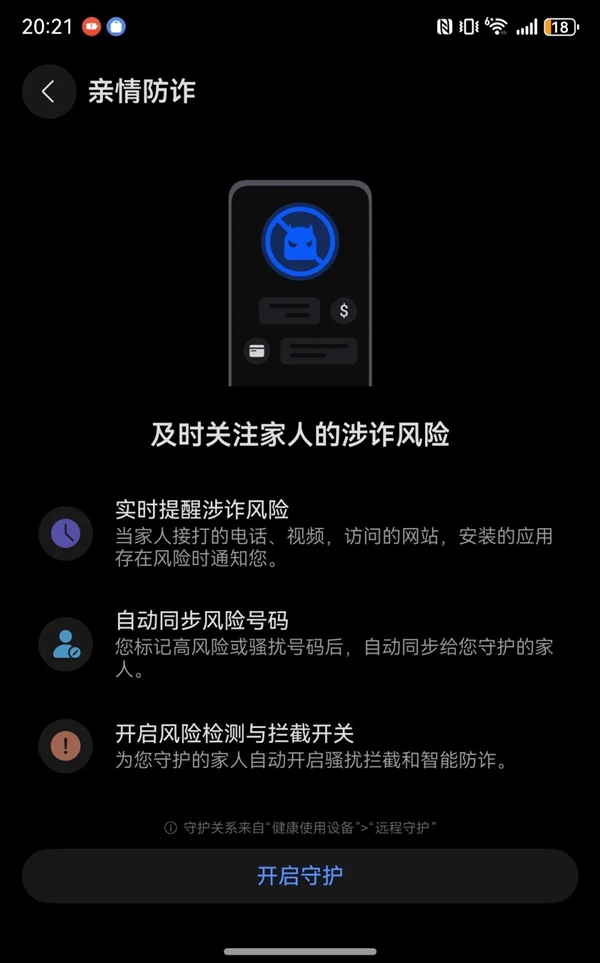Tap the 开启守护 button
Screen dimensions: 600x963
(x=300, y=876)
